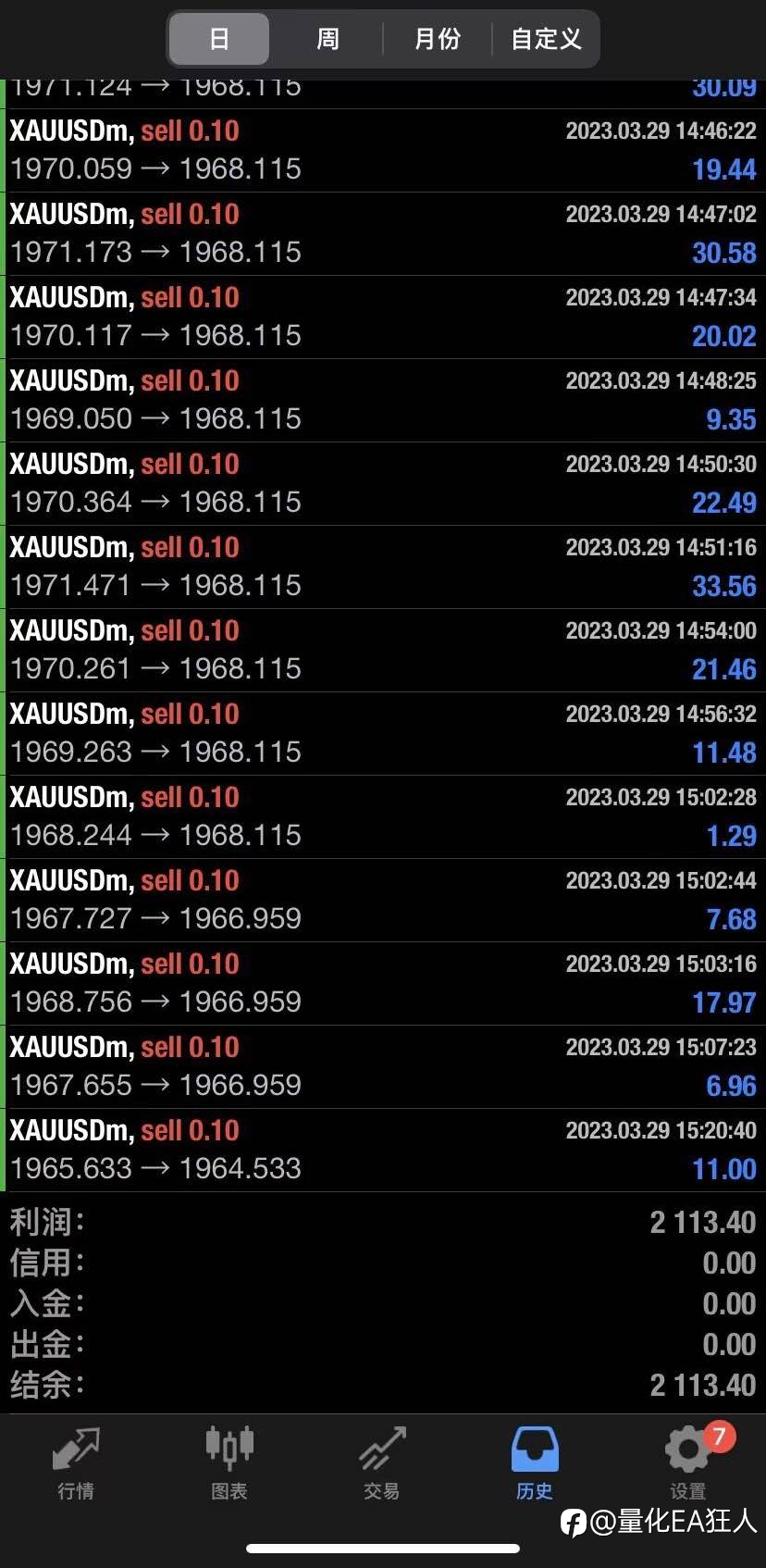
Task: Open the trade at 15:03:16
Action: [383, 984]
